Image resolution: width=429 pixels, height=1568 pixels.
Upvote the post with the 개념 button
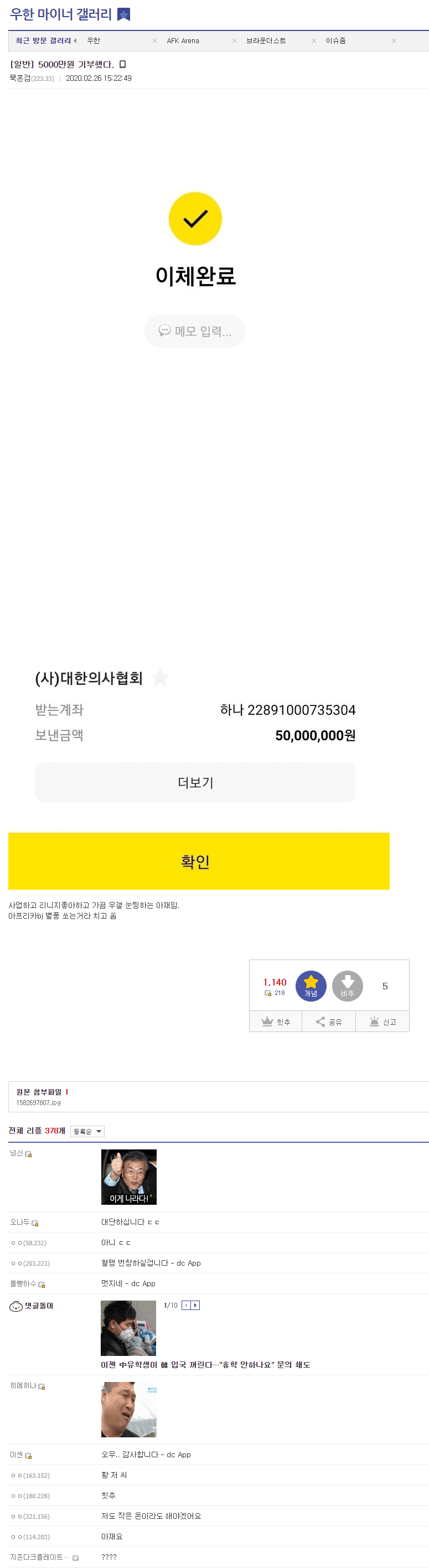[x=311, y=986]
